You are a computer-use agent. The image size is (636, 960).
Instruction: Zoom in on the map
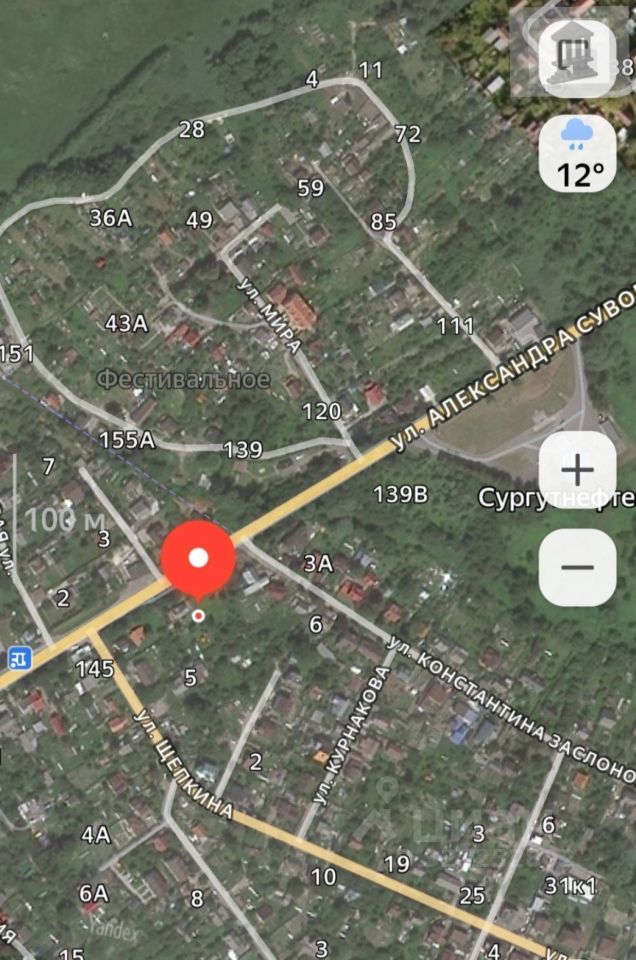(x=577, y=470)
